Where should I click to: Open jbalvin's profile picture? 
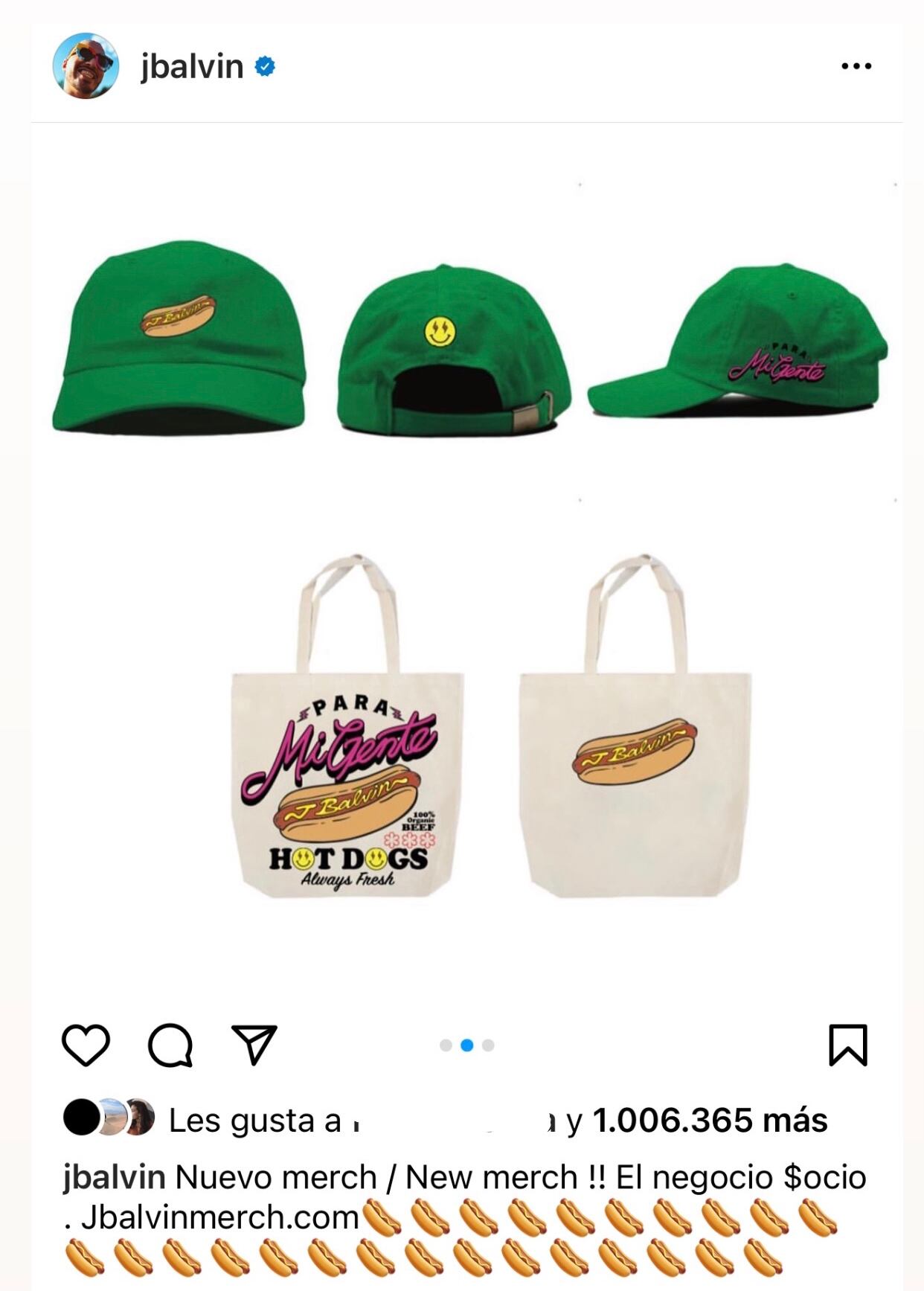[x=86, y=66]
